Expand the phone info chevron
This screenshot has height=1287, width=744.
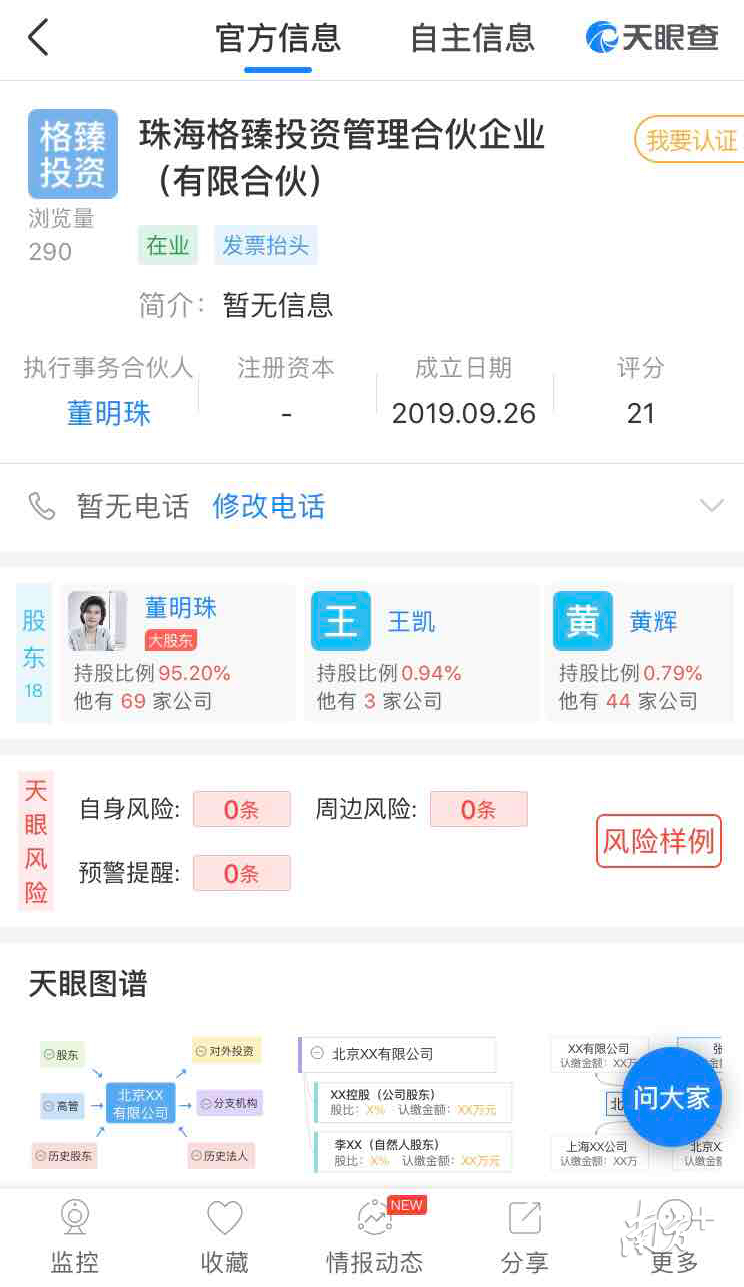(x=711, y=506)
